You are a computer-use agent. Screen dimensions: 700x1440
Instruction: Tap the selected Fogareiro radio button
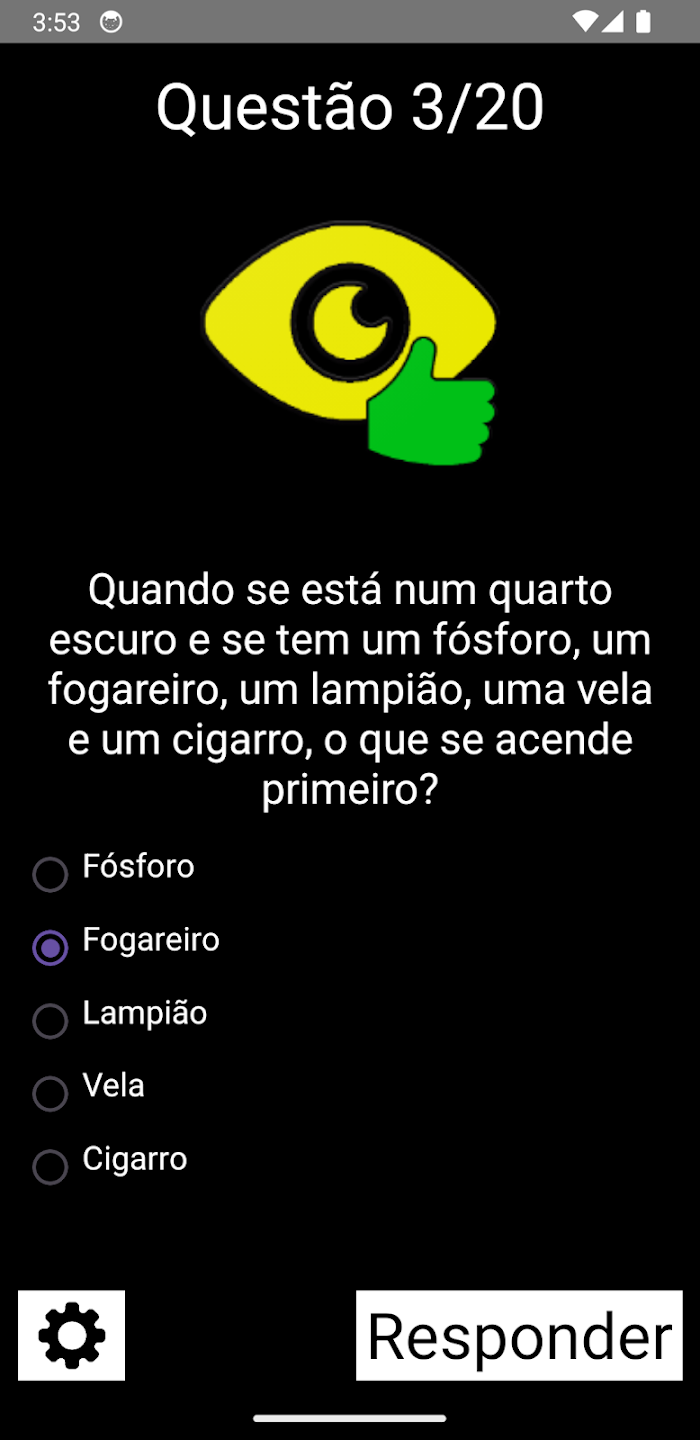point(50,947)
